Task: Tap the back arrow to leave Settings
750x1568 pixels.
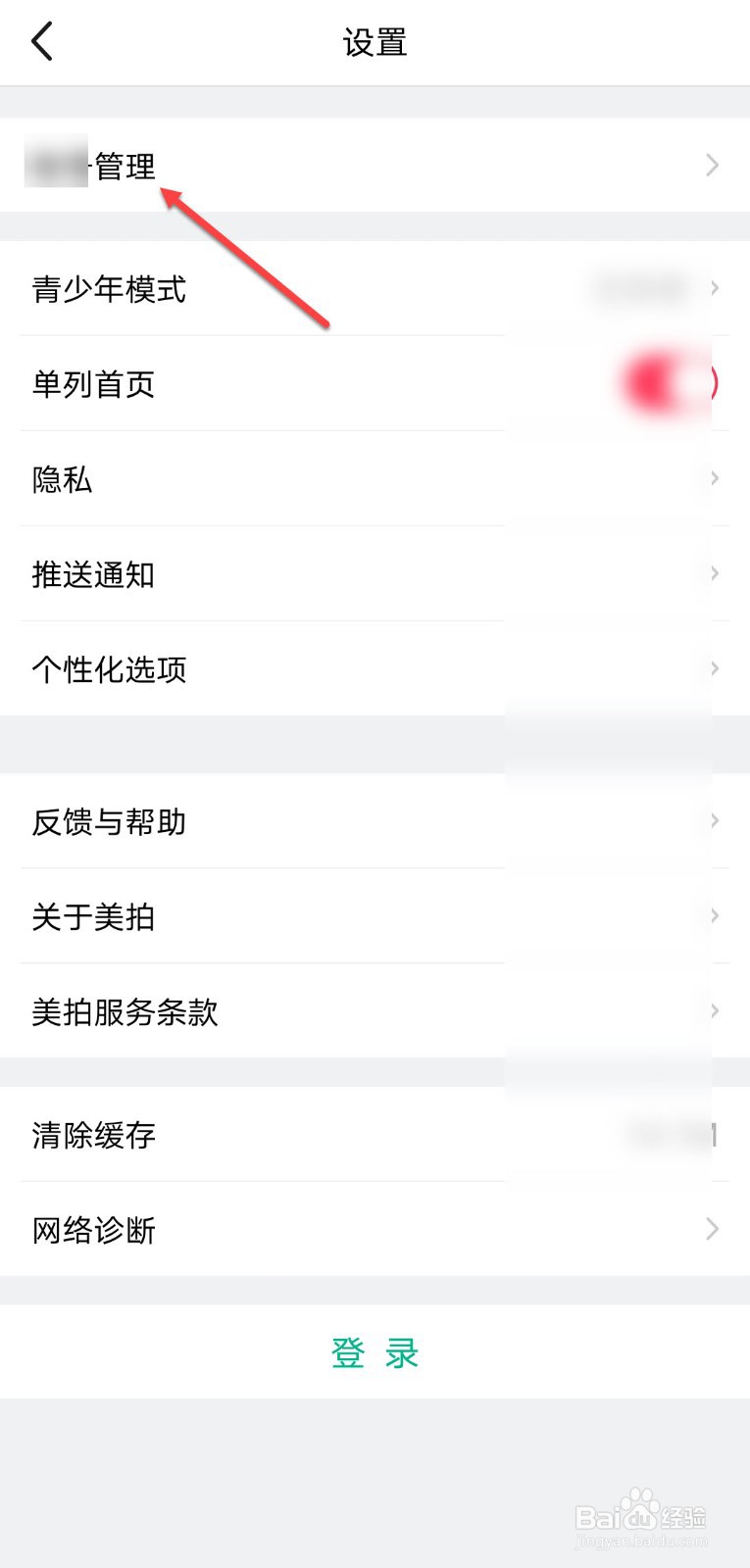Action: click(x=41, y=42)
